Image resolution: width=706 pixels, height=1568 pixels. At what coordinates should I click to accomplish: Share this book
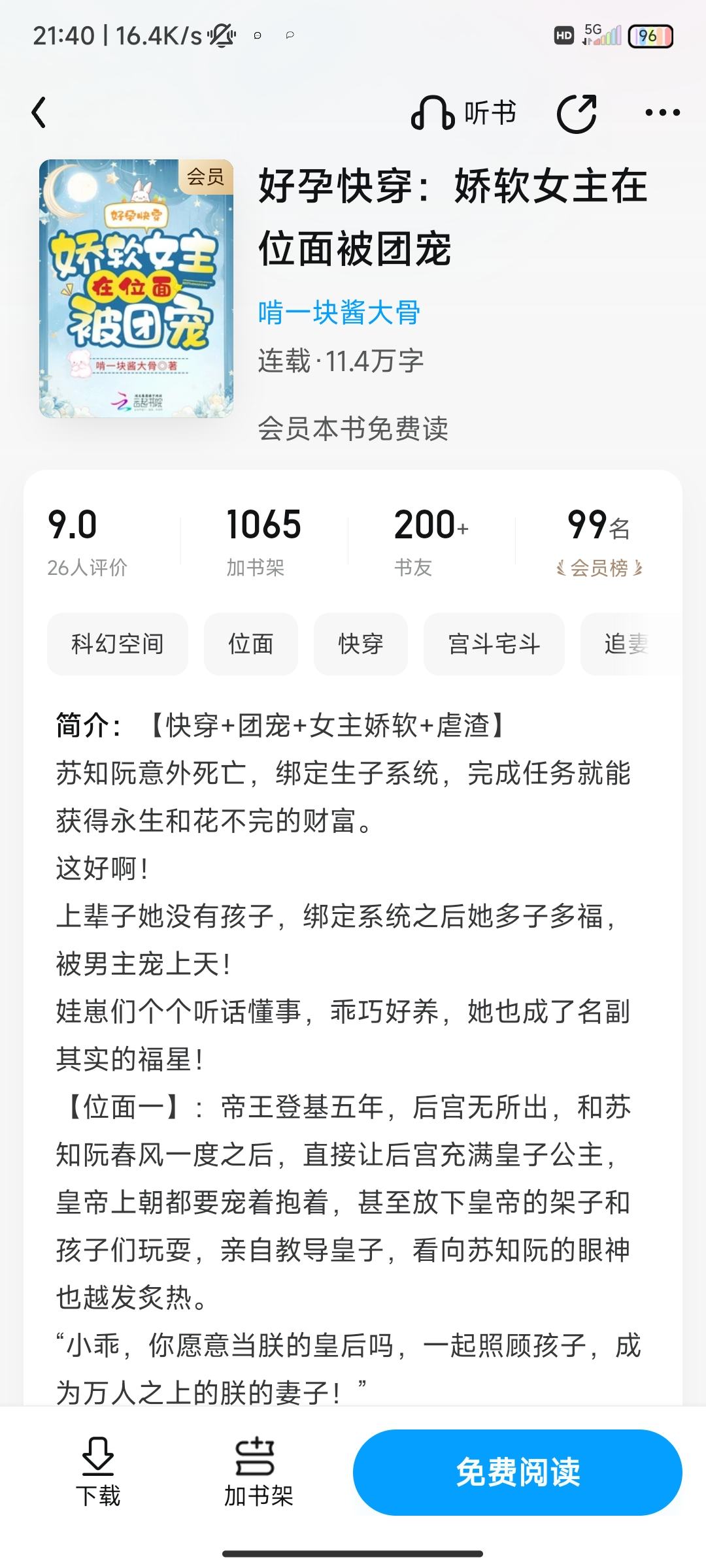pyautogui.click(x=577, y=113)
